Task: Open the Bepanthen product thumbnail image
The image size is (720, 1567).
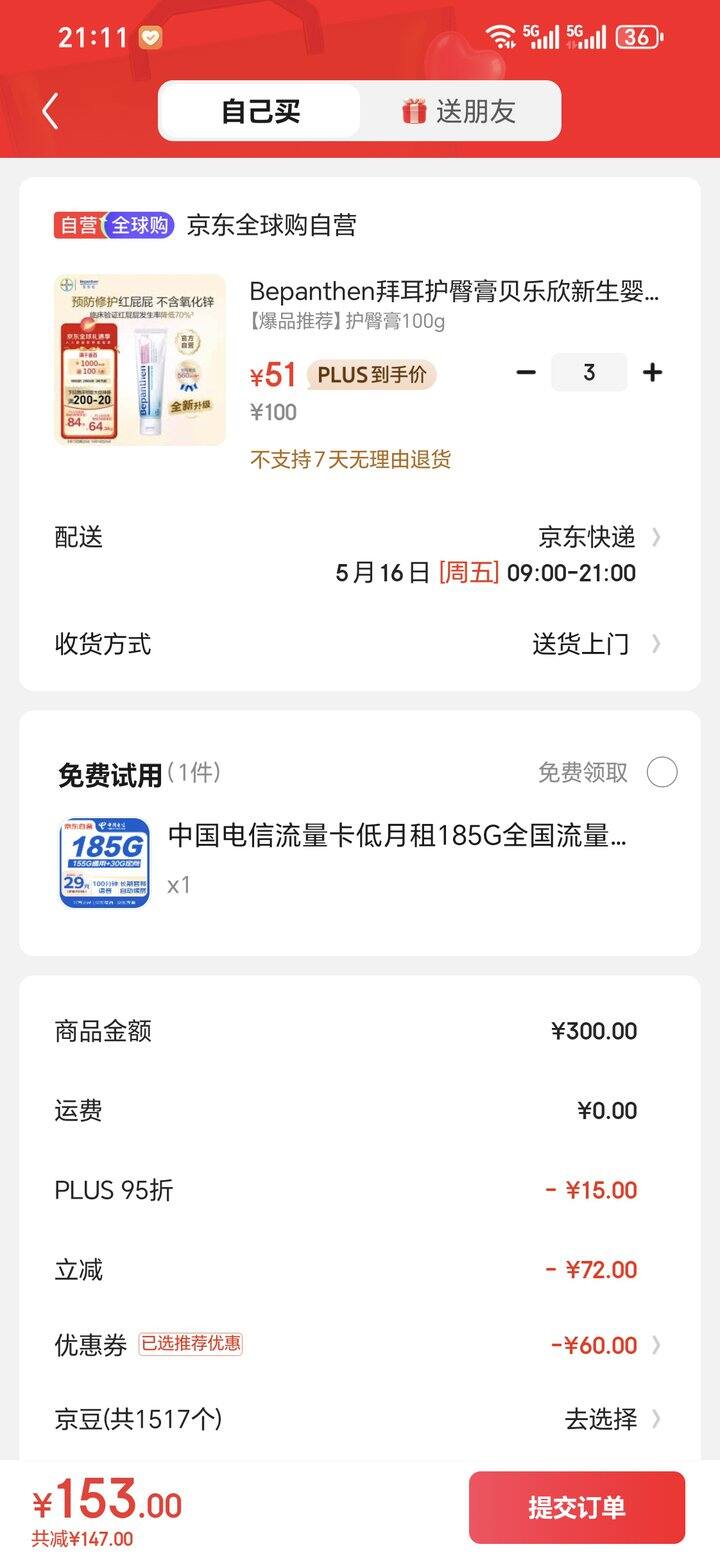Action: coord(139,361)
